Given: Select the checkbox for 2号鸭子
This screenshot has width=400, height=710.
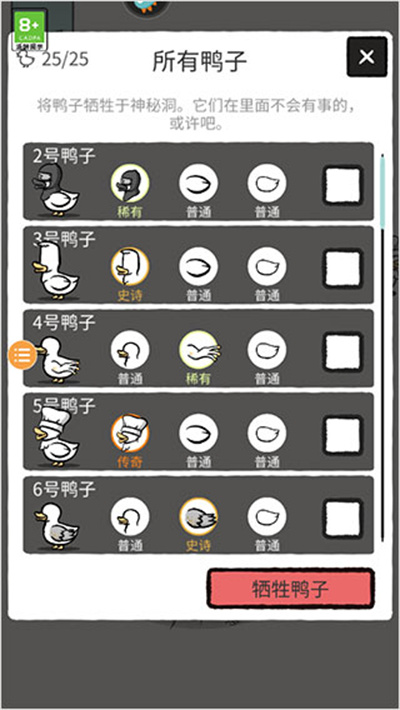Looking at the screenshot, I should [x=343, y=185].
